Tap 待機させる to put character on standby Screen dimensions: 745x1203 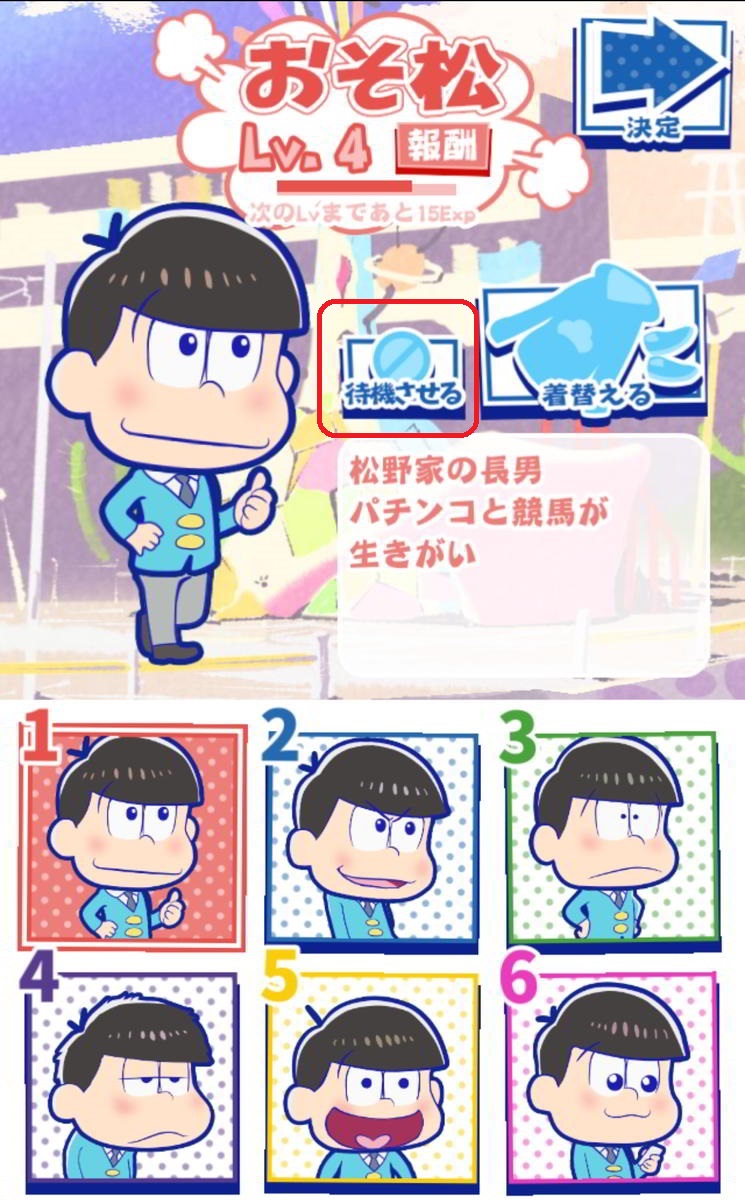pos(398,367)
